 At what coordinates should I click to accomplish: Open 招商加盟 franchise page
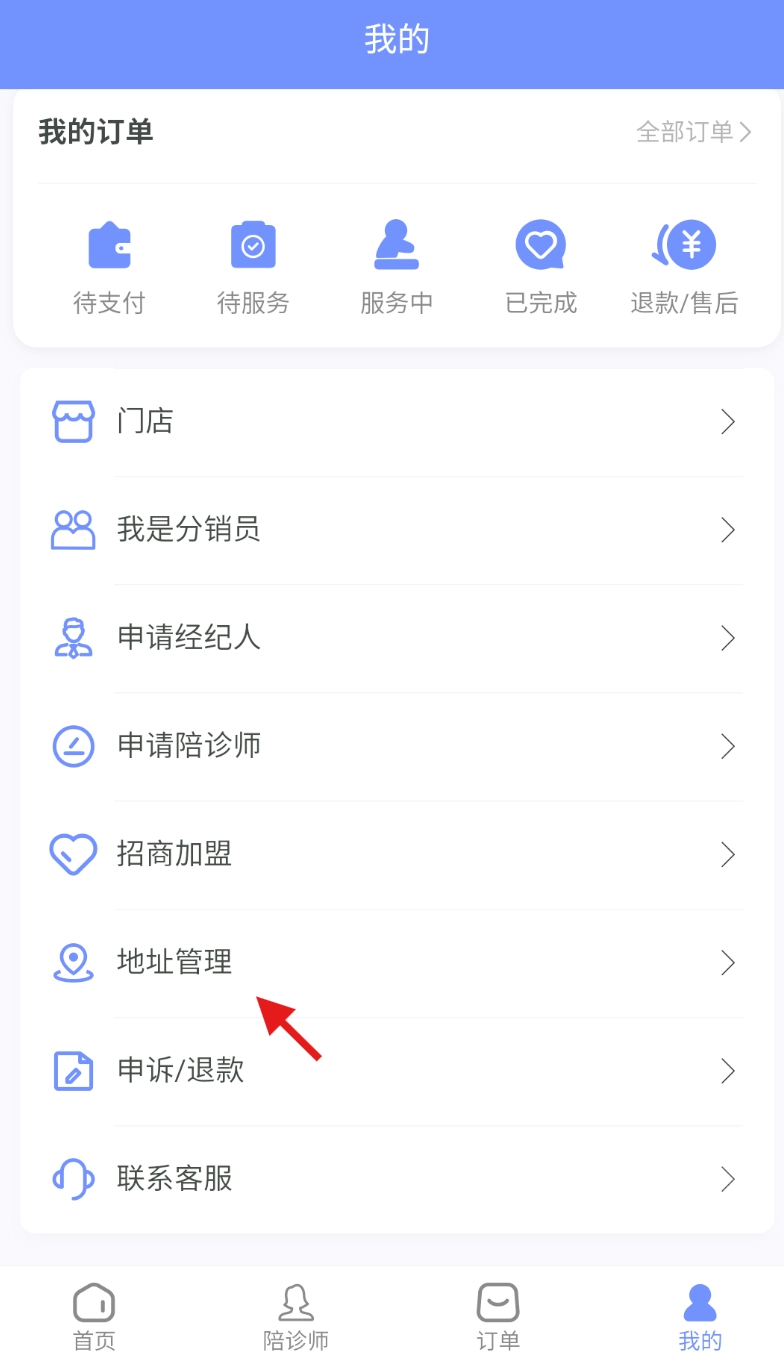click(396, 854)
